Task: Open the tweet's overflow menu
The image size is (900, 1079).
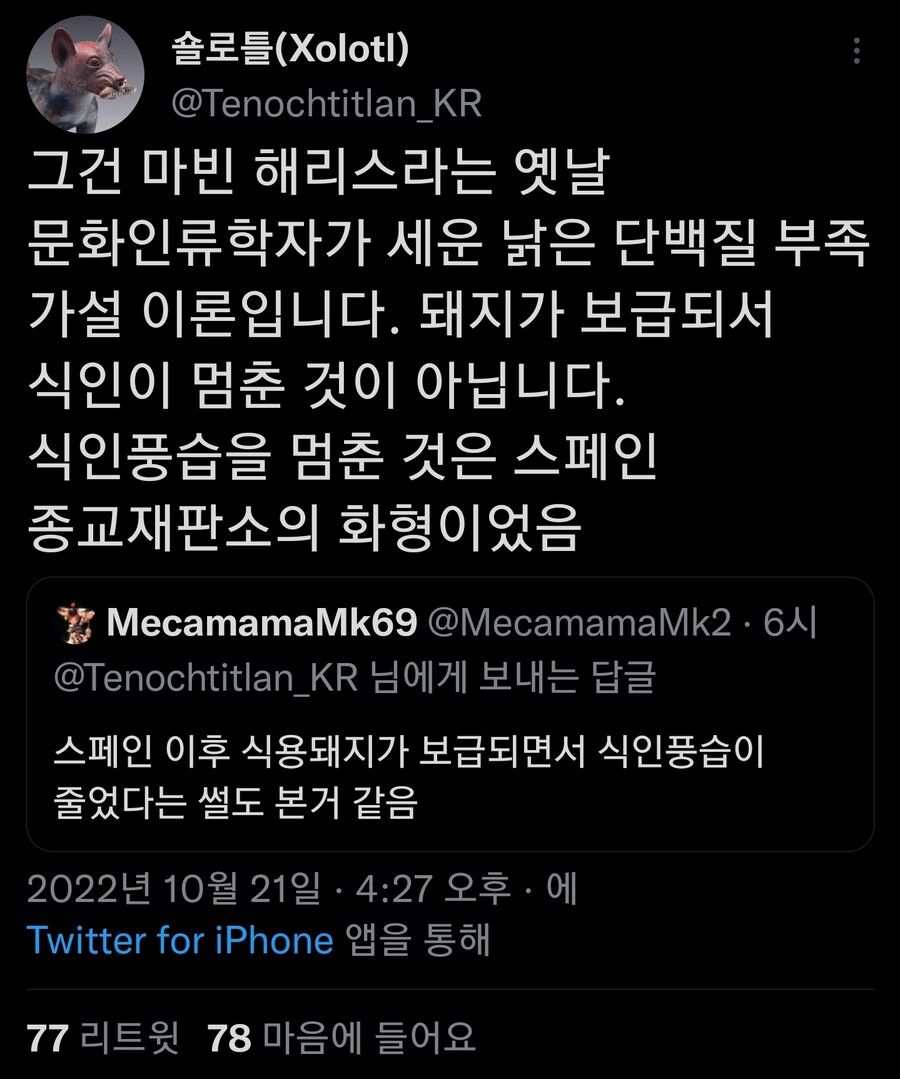Action: coord(859,53)
